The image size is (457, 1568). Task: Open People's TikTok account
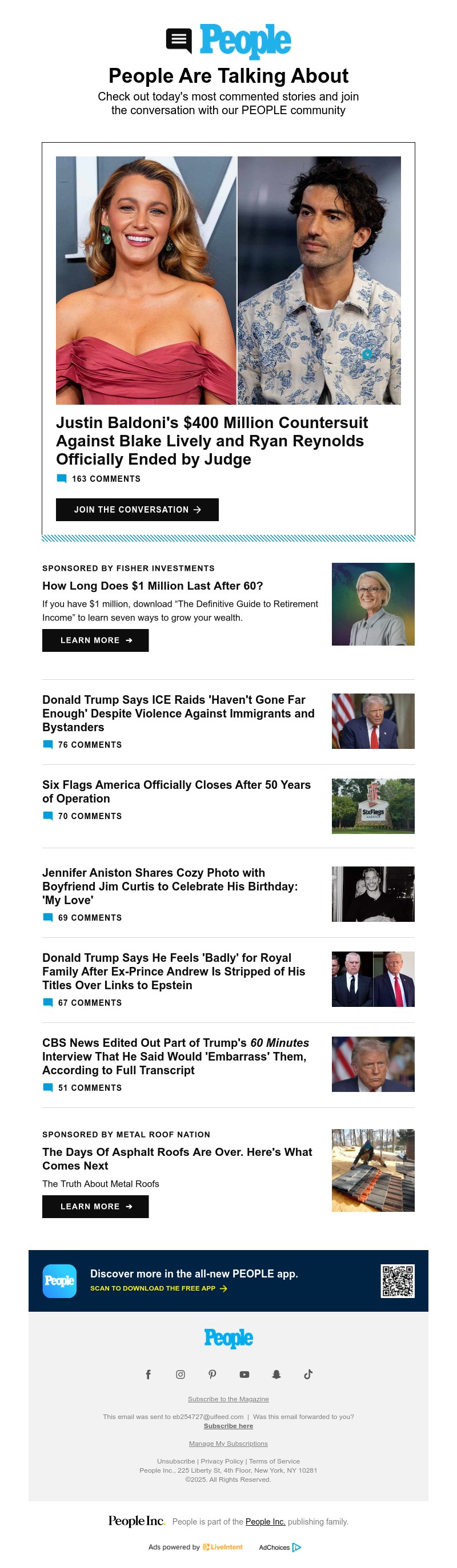click(308, 1374)
